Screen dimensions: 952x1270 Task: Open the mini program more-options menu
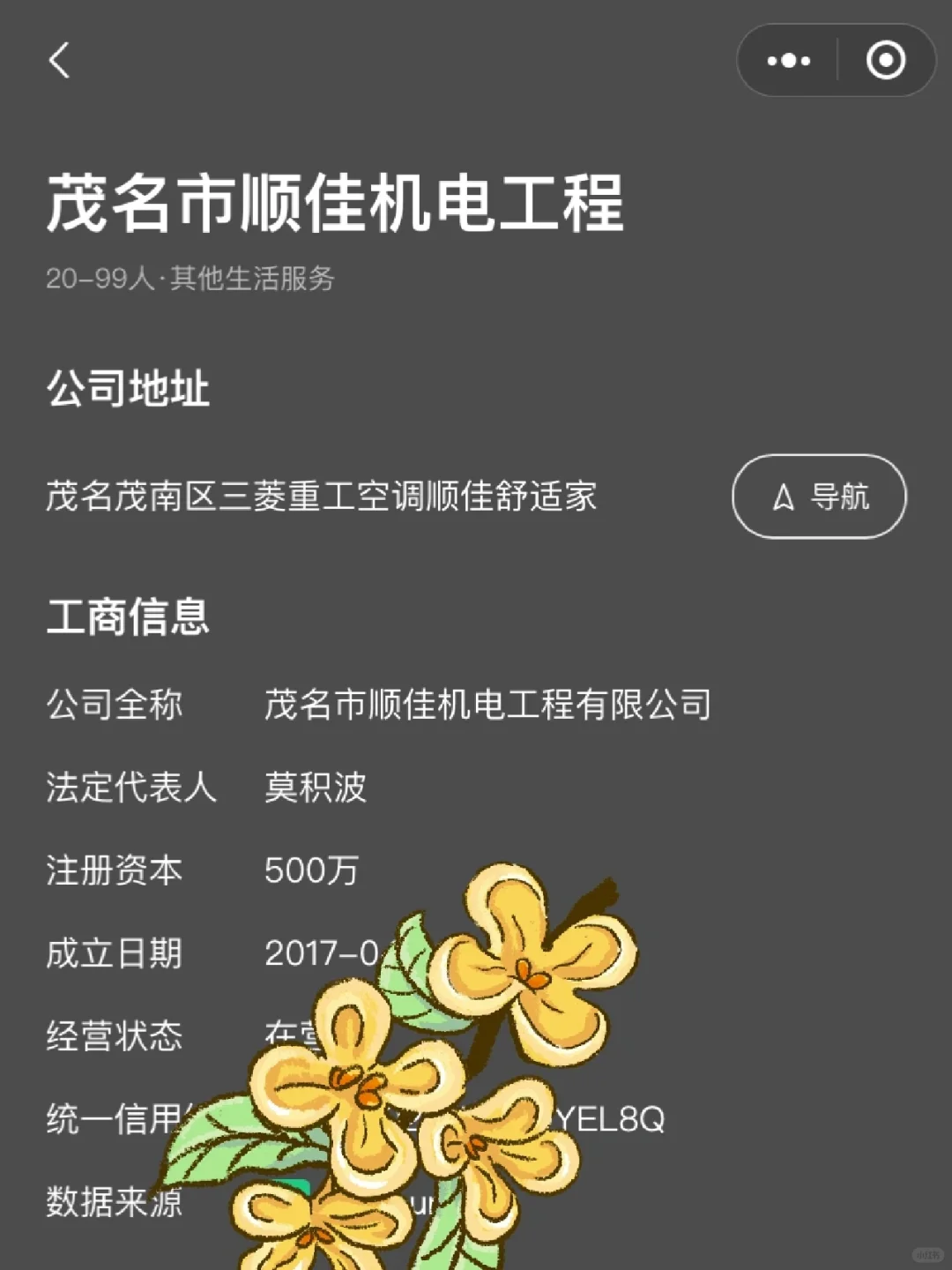788,61
